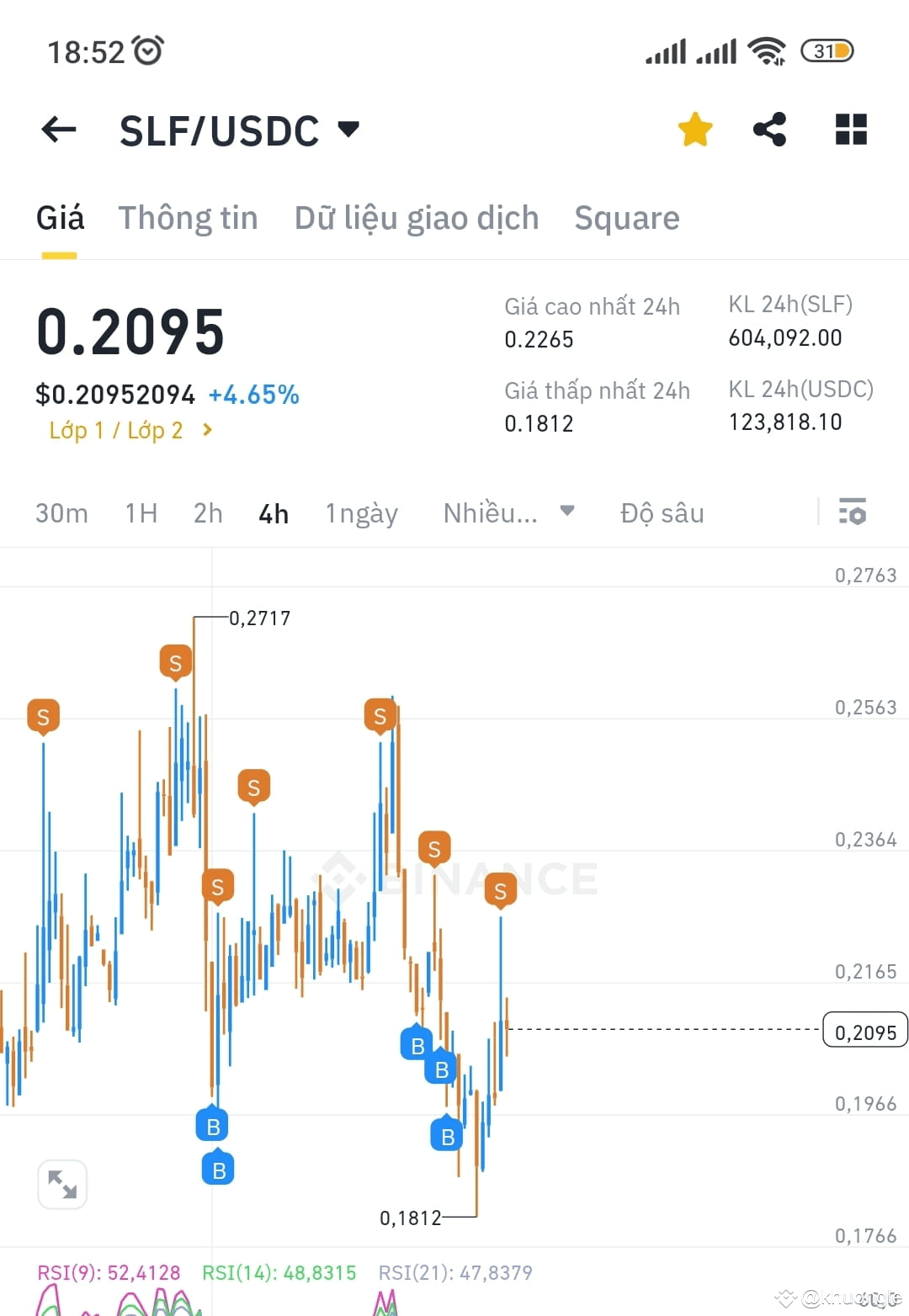Tap the battery indicator showing 31
Viewport: 909px width, 1316px height.
826,50
